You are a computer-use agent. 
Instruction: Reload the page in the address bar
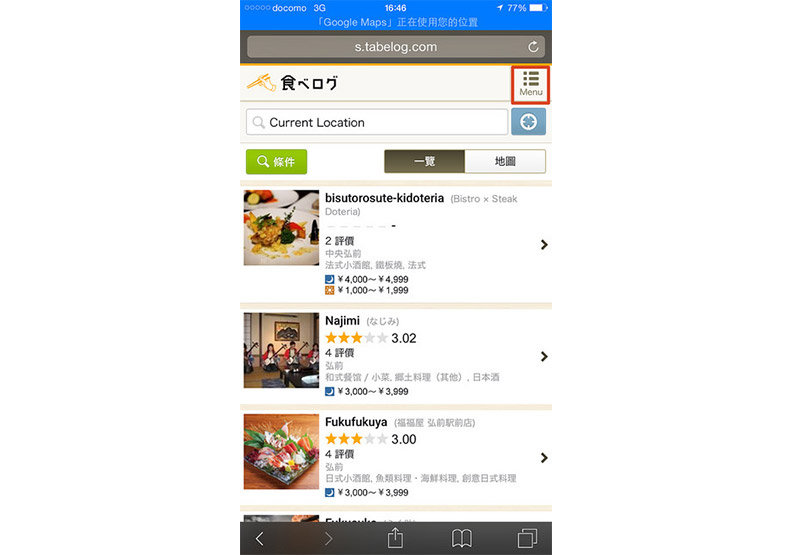point(533,47)
